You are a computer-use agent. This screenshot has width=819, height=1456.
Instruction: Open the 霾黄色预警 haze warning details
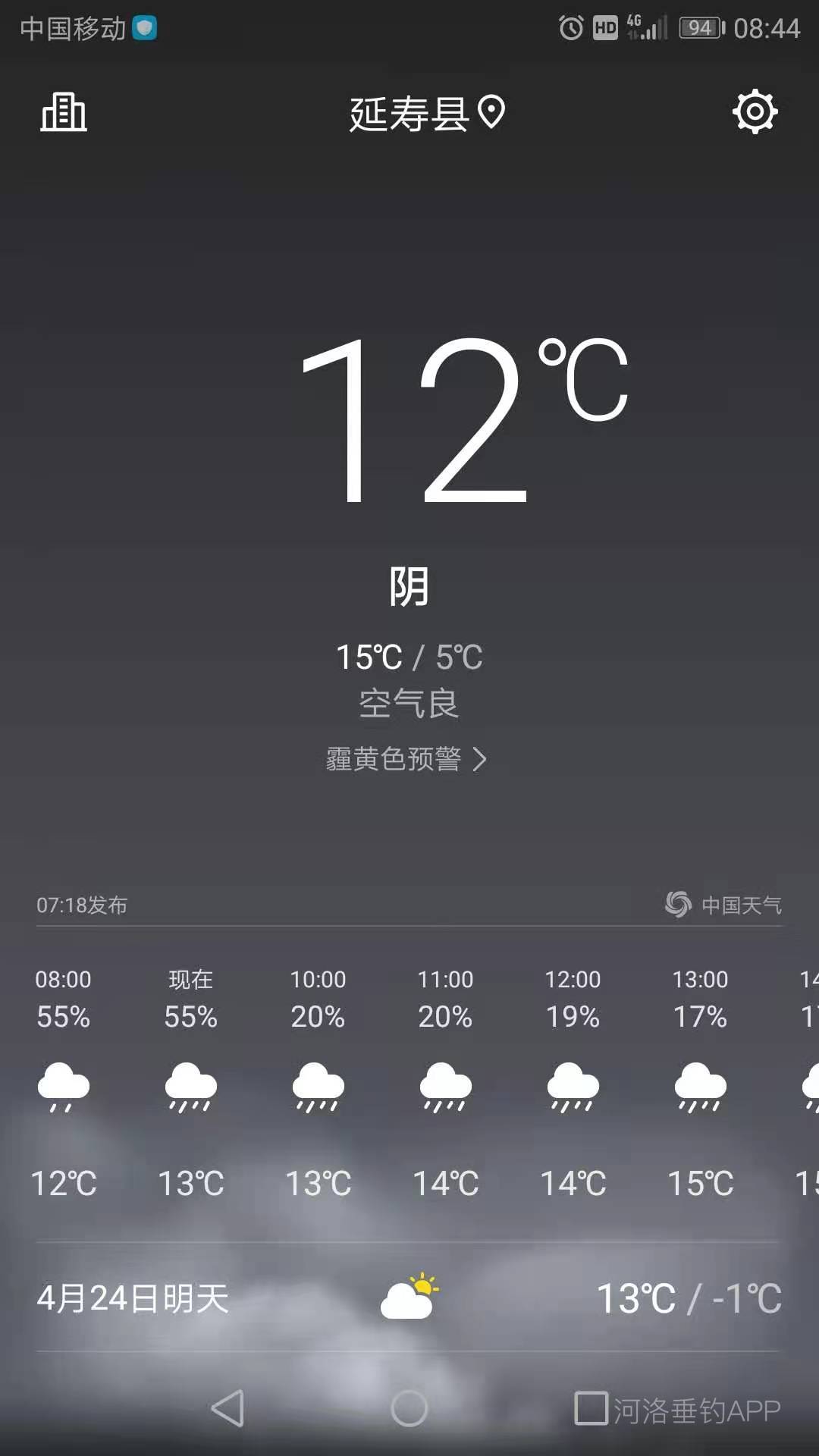[406, 758]
